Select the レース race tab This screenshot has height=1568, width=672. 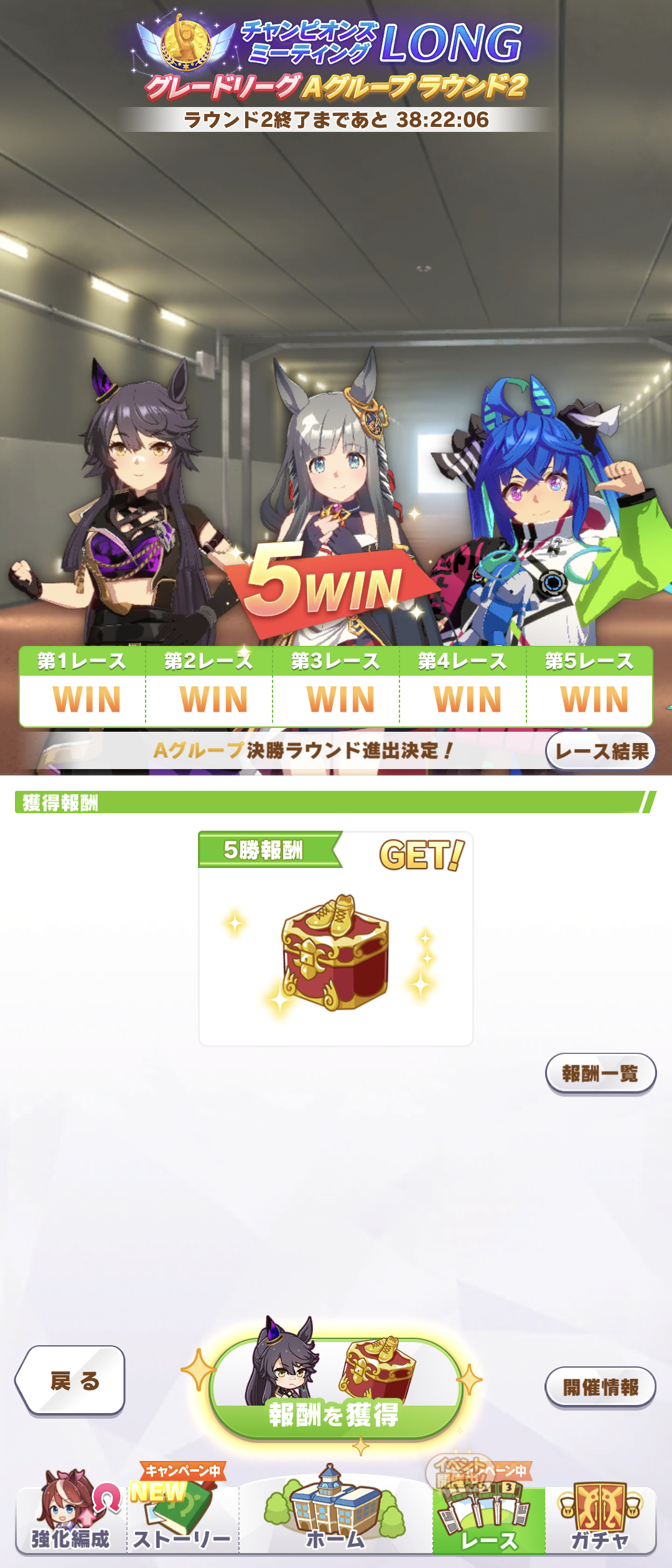489,1518
